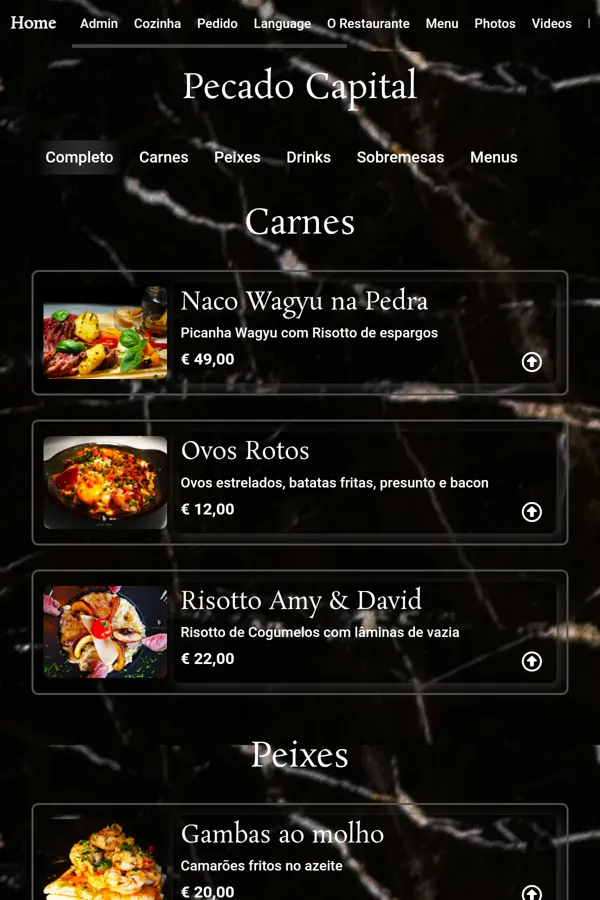Image resolution: width=600 pixels, height=900 pixels.
Task: Open O Restaurante page
Action: coord(368,24)
